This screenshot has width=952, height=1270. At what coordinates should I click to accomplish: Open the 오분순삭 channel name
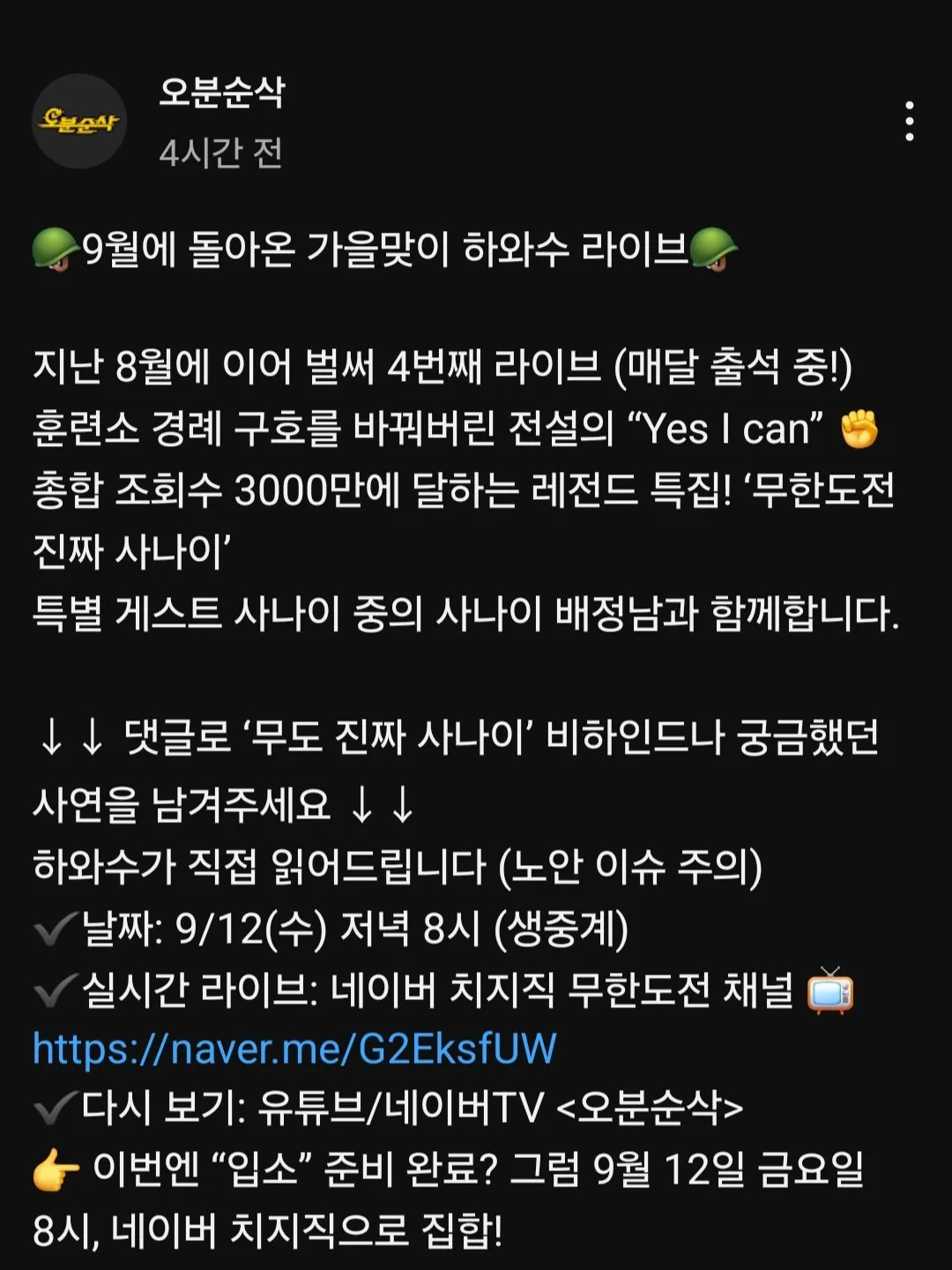pos(222,92)
